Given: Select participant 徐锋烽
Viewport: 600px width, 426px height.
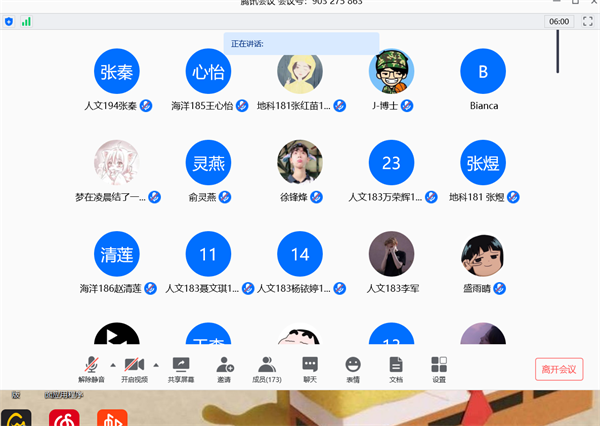Looking at the screenshot, I should click(x=299, y=164).
